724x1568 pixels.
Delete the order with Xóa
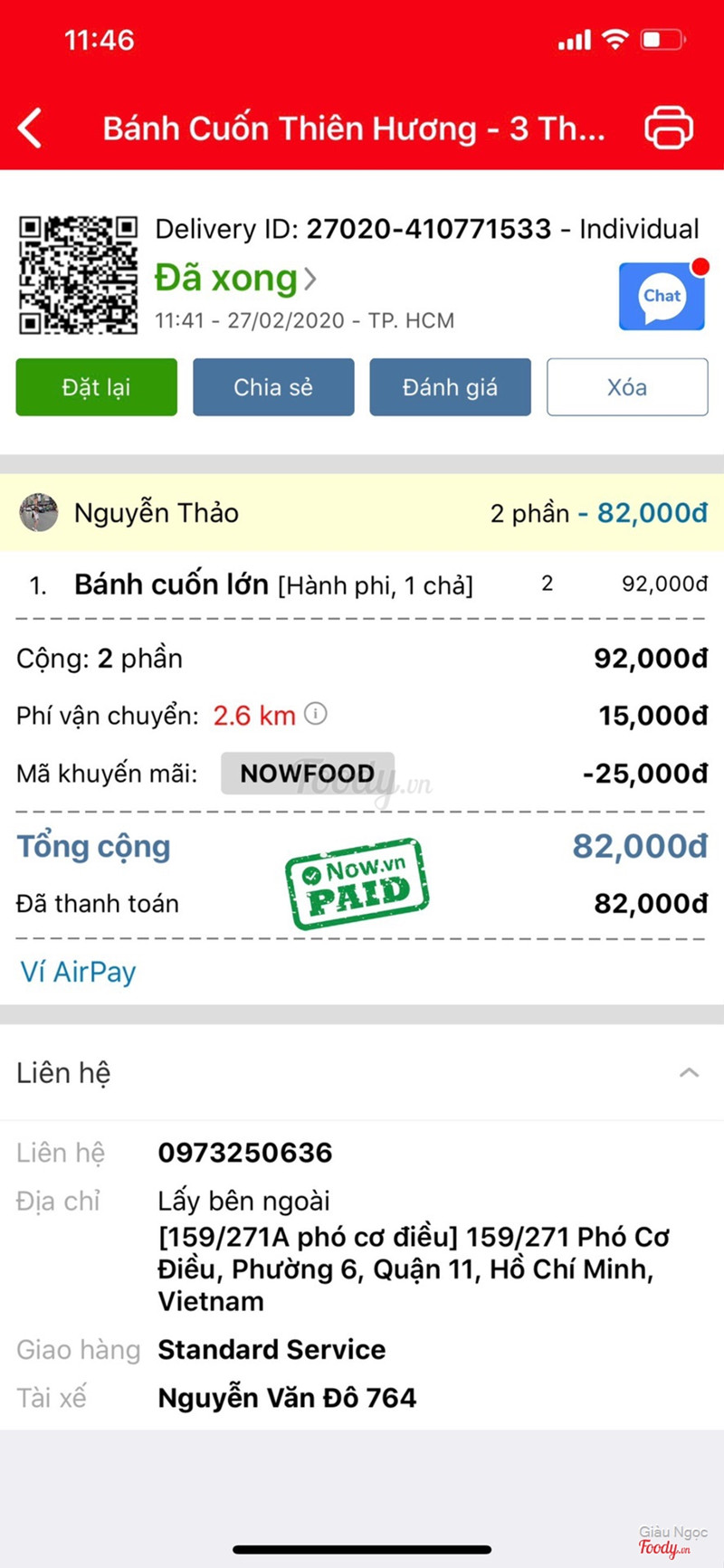(627, 387)
